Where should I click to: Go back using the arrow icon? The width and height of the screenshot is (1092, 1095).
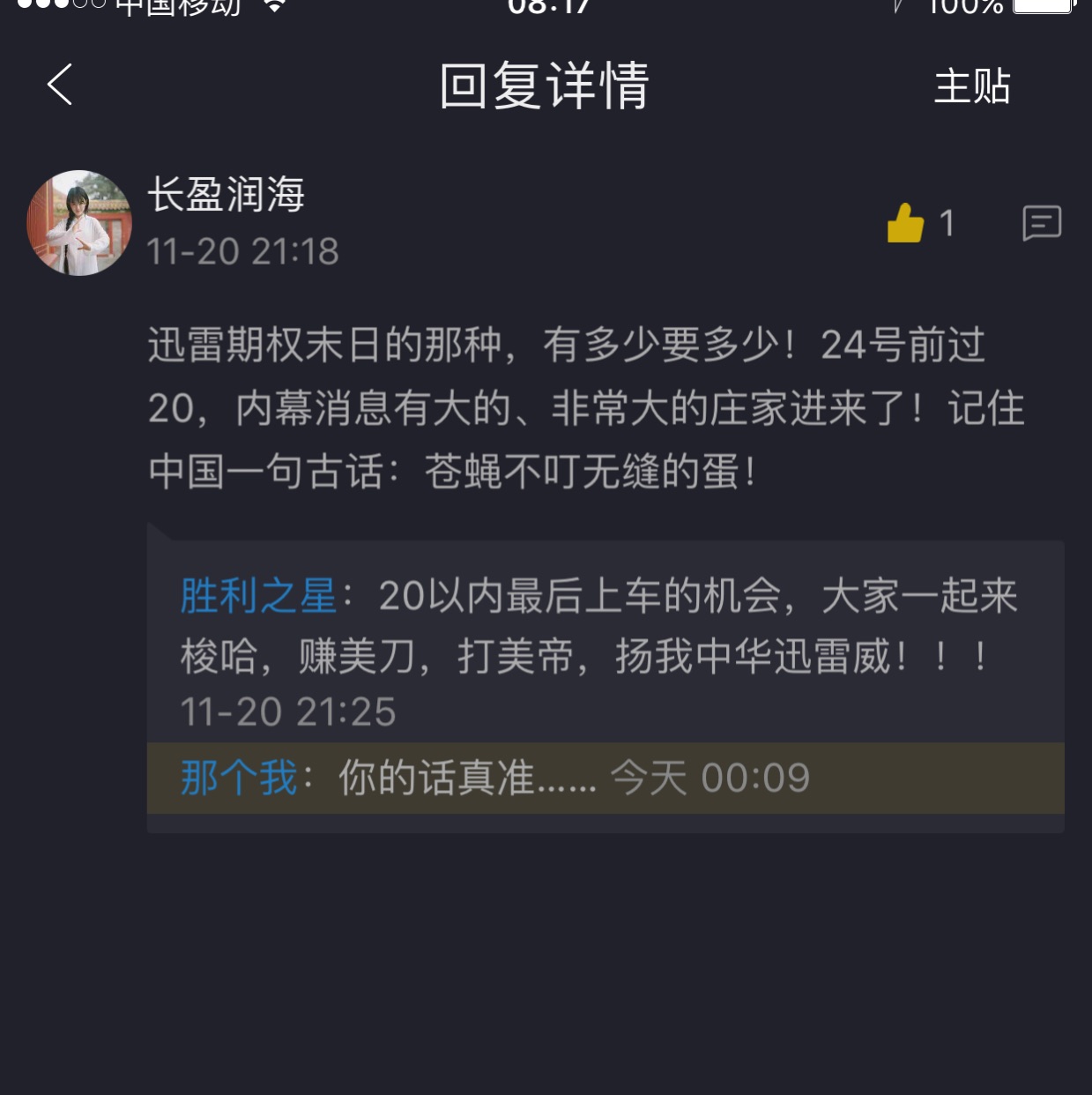tap(60, 86)
